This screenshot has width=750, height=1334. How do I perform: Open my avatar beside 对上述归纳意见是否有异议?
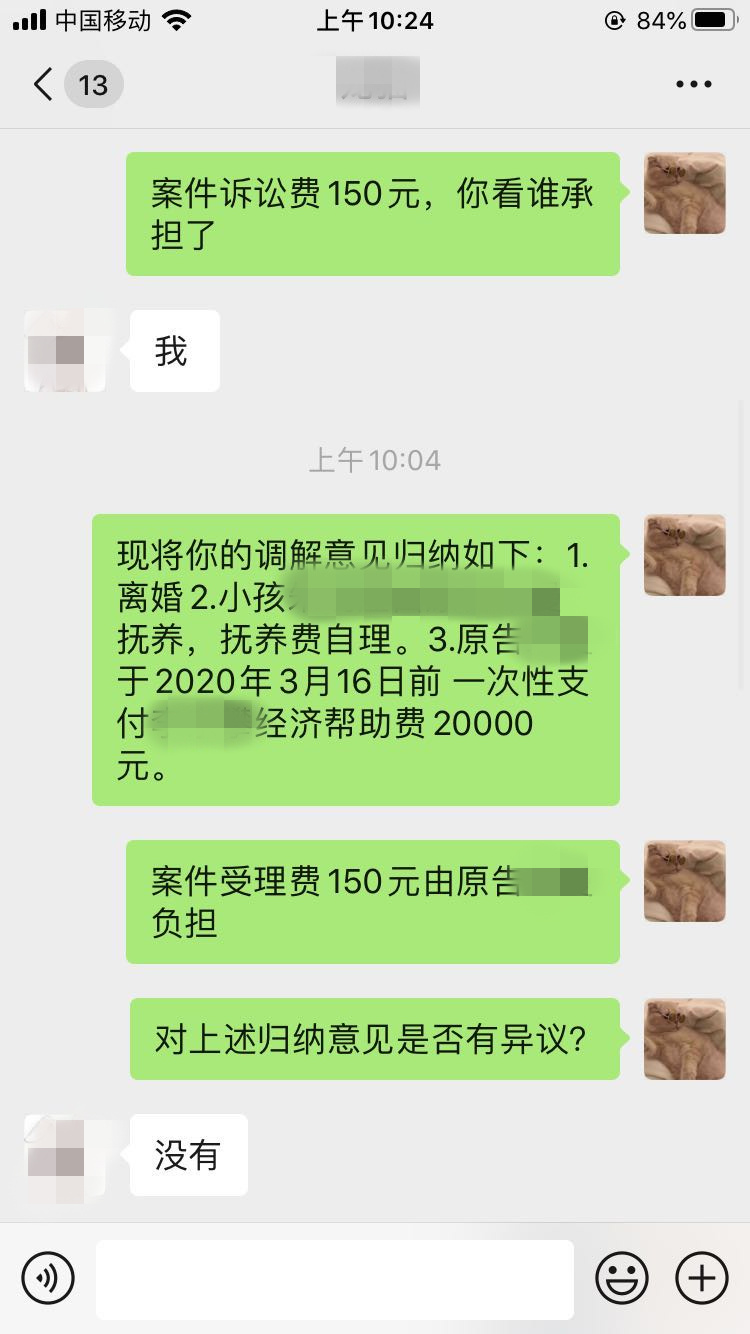click(x=684, y=1038)
